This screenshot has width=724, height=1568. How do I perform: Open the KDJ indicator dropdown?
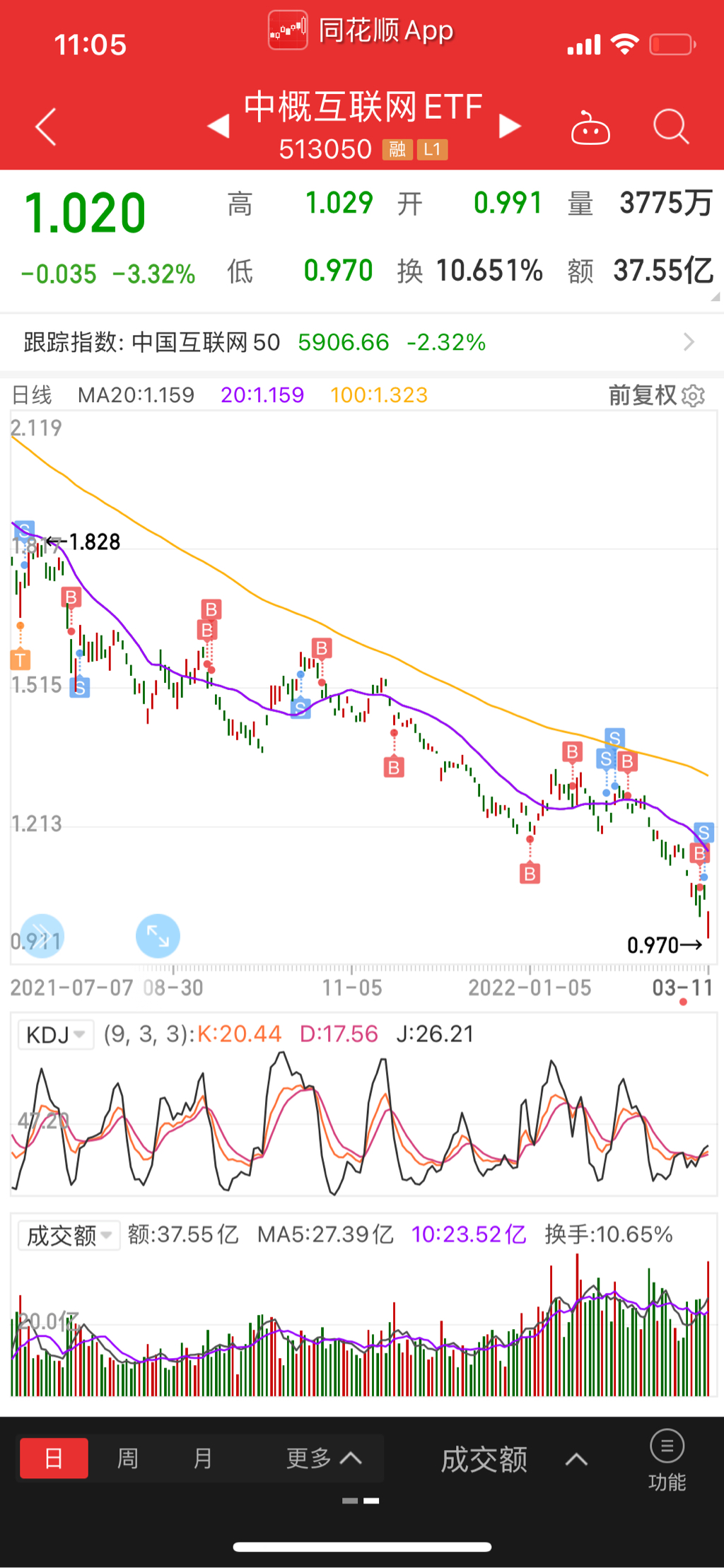(x=56, y=1035)
